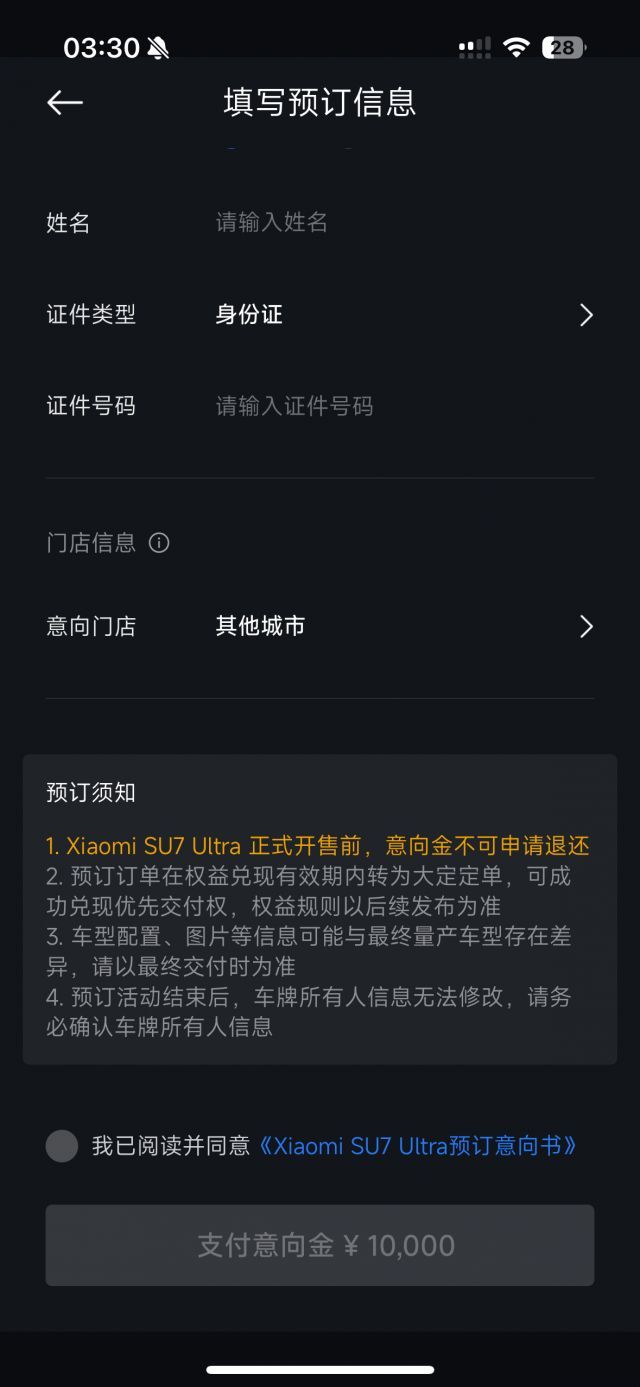Show info for 门店信息
Screen dimensions: 640x1387
click(x=159, y=543)
